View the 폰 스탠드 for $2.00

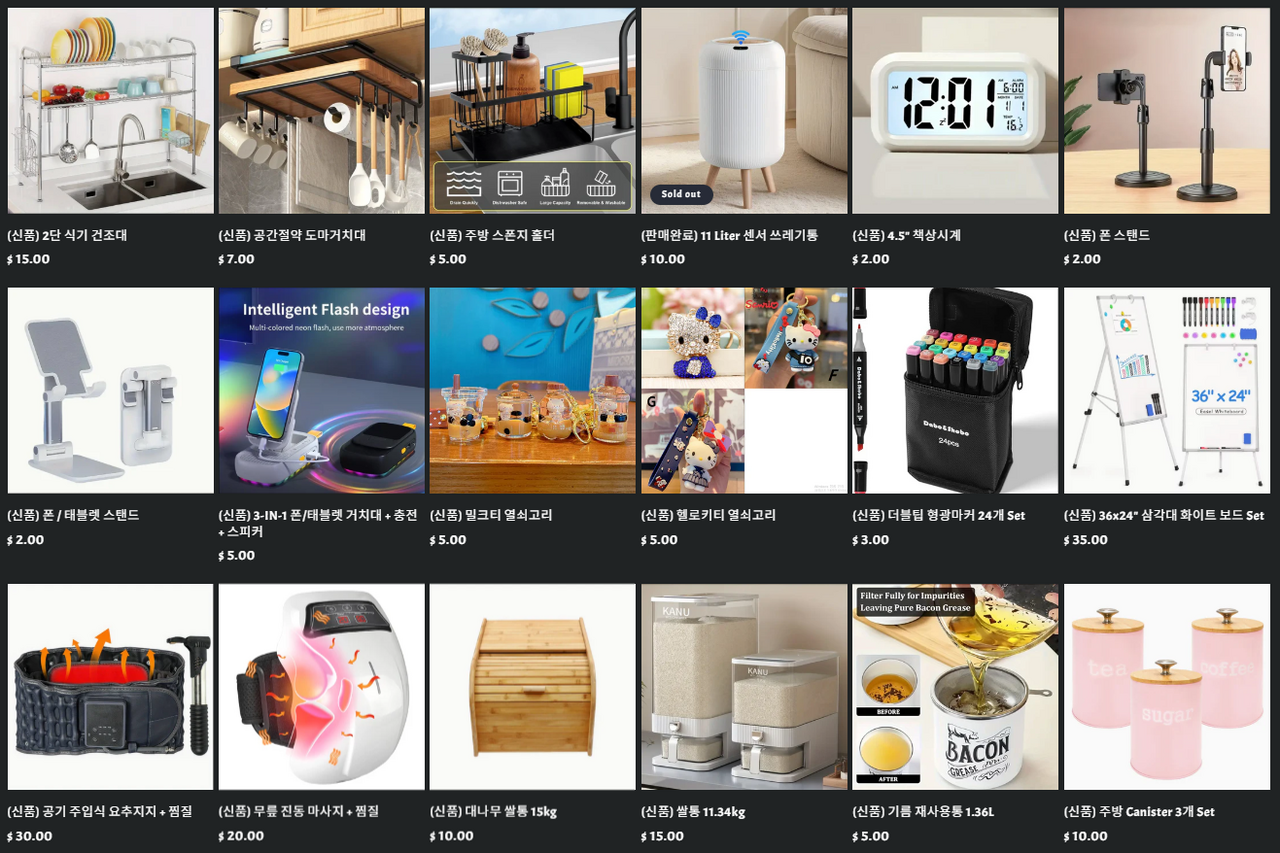pos(1166,111)
